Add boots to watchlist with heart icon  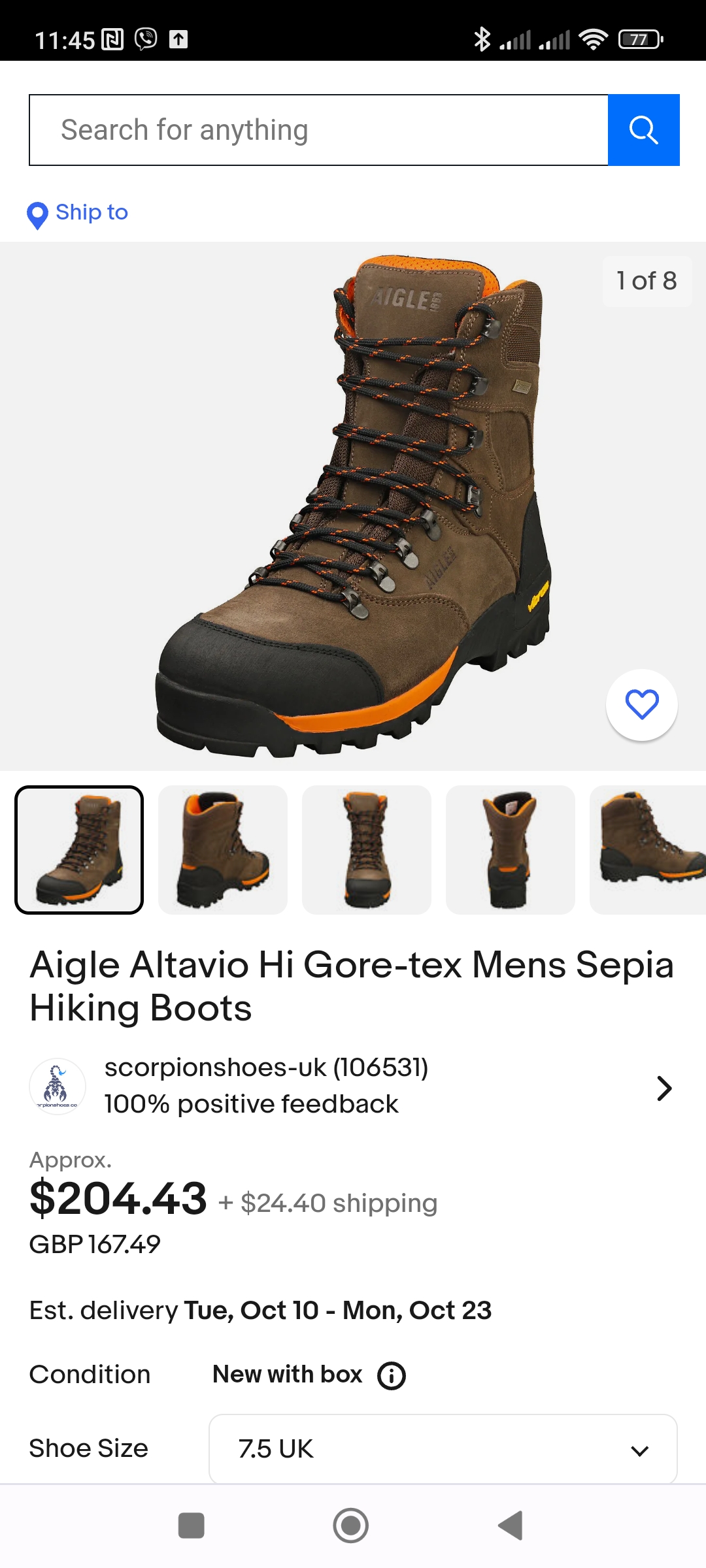[642, 705]
